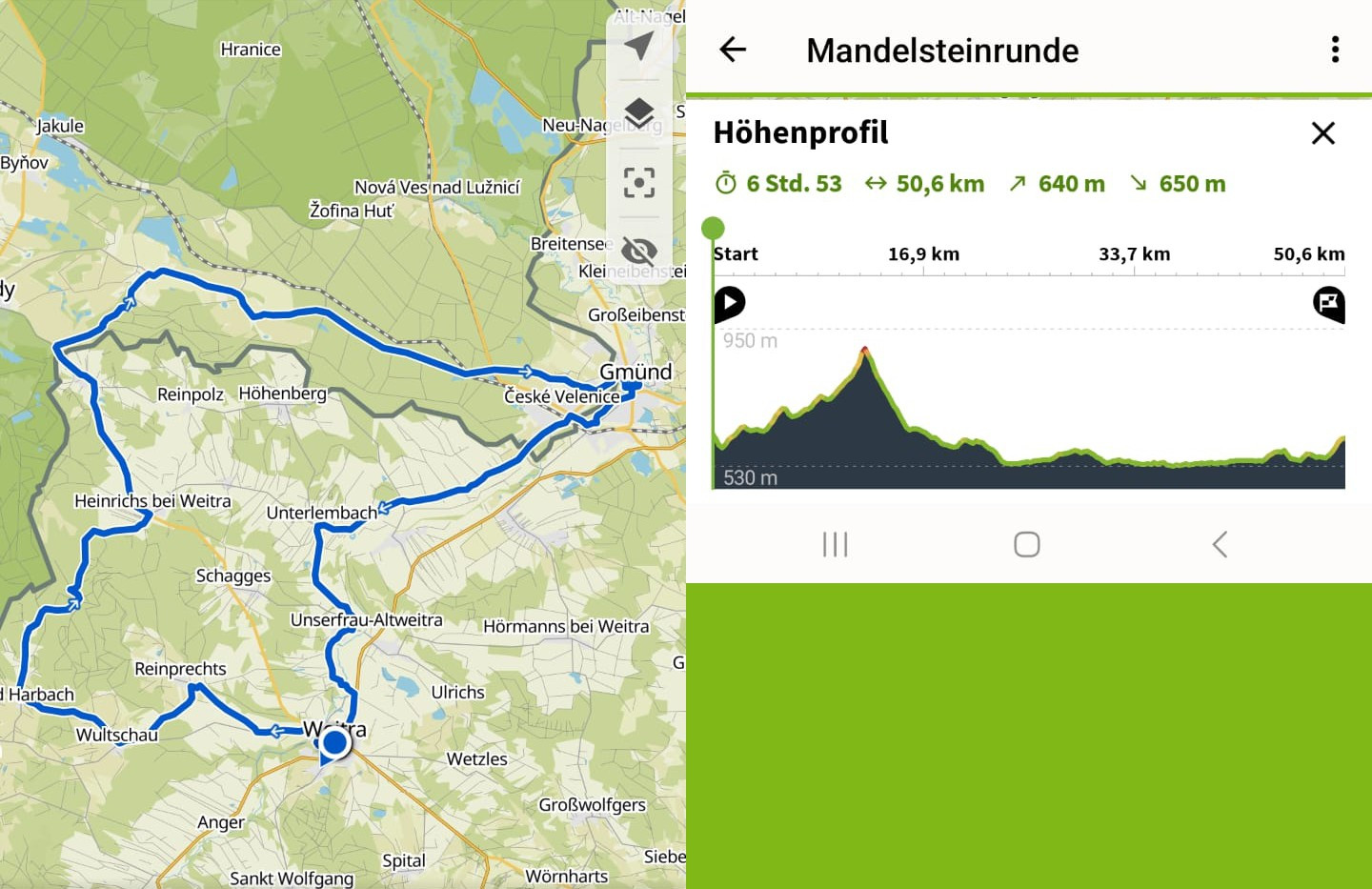Tap the blue start pin at Weitra
Viewport: 1372px width, 889px height.
tap(333, 742)
